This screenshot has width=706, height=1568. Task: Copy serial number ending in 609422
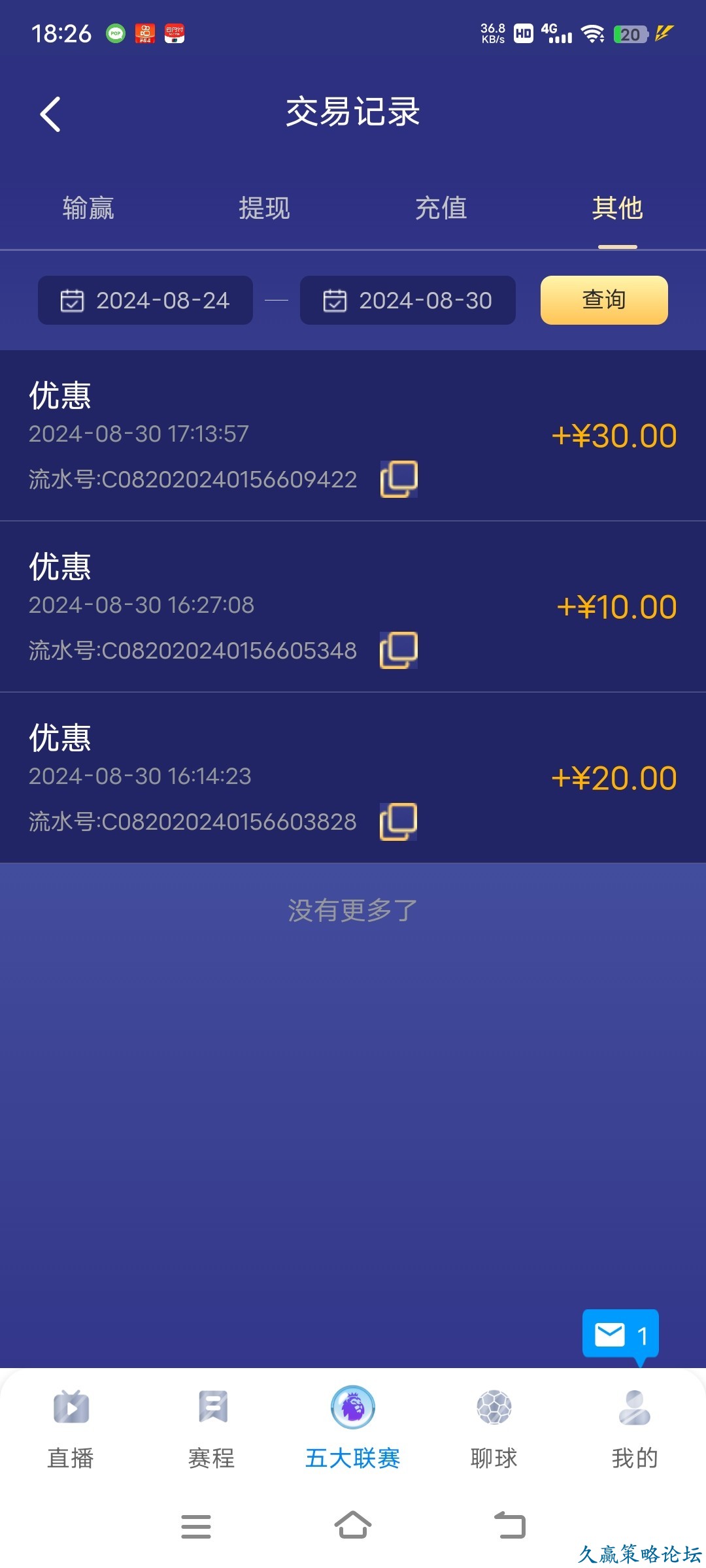tap(399, 479)
